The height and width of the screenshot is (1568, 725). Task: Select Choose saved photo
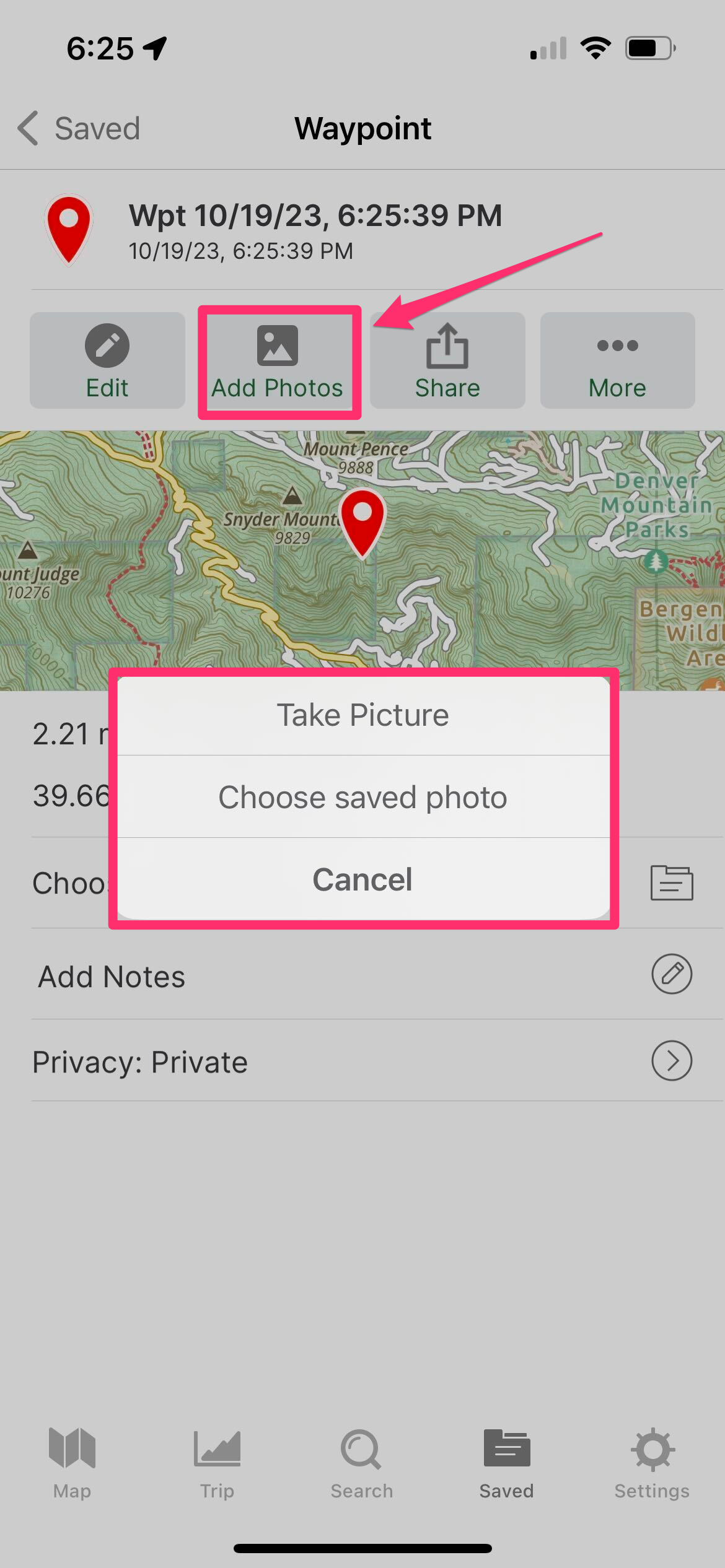[x=363, y=797]
